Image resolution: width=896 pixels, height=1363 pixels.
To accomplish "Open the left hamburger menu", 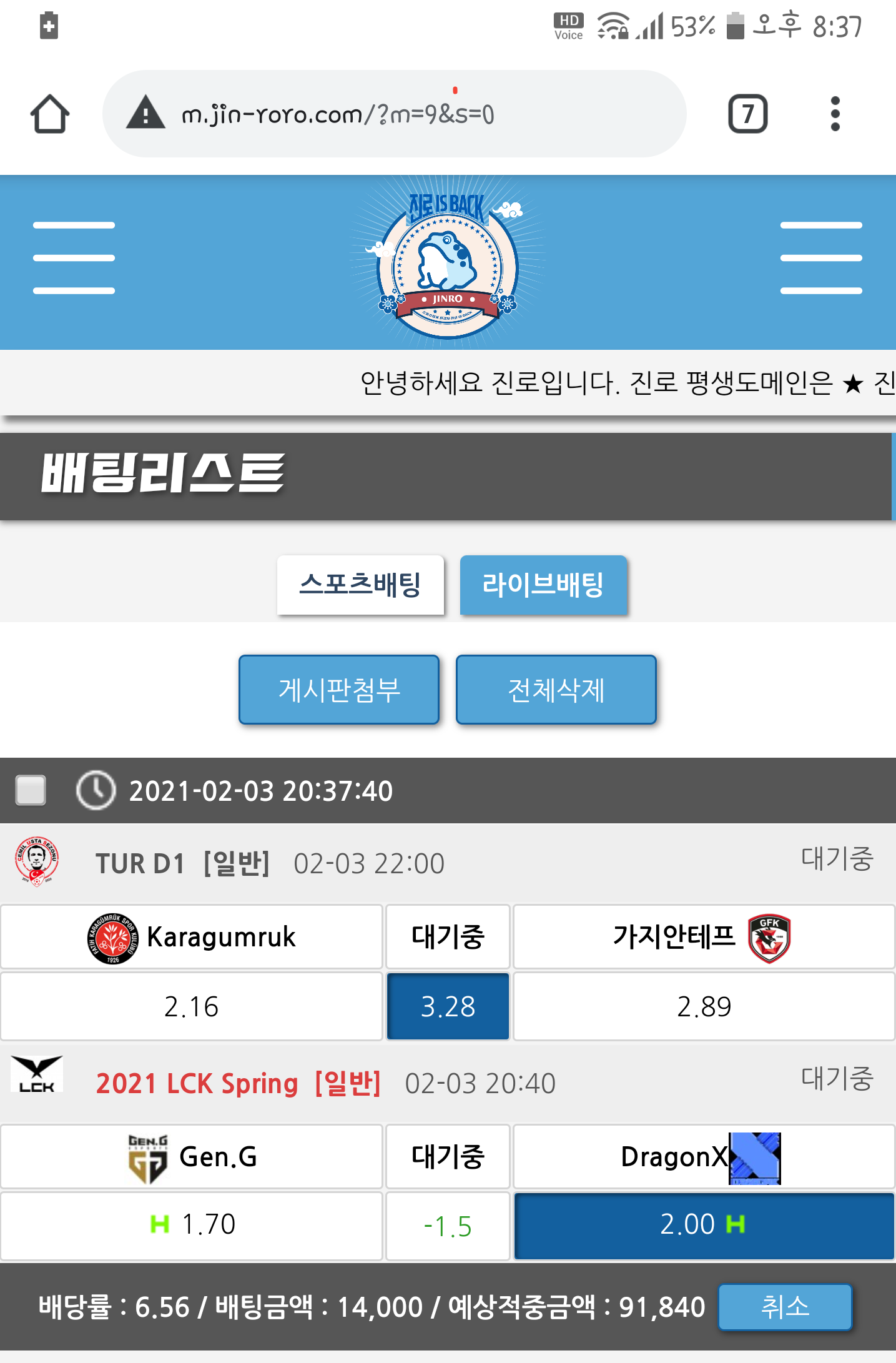I will (74, 257).
